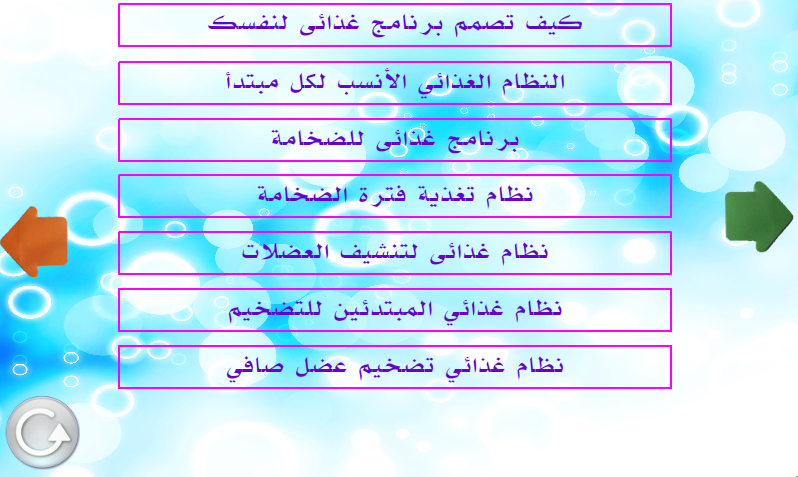The width and height of the screenshot is (798, 477).
Task: Tap the round gray refresh button
Action: coord(42,432)
